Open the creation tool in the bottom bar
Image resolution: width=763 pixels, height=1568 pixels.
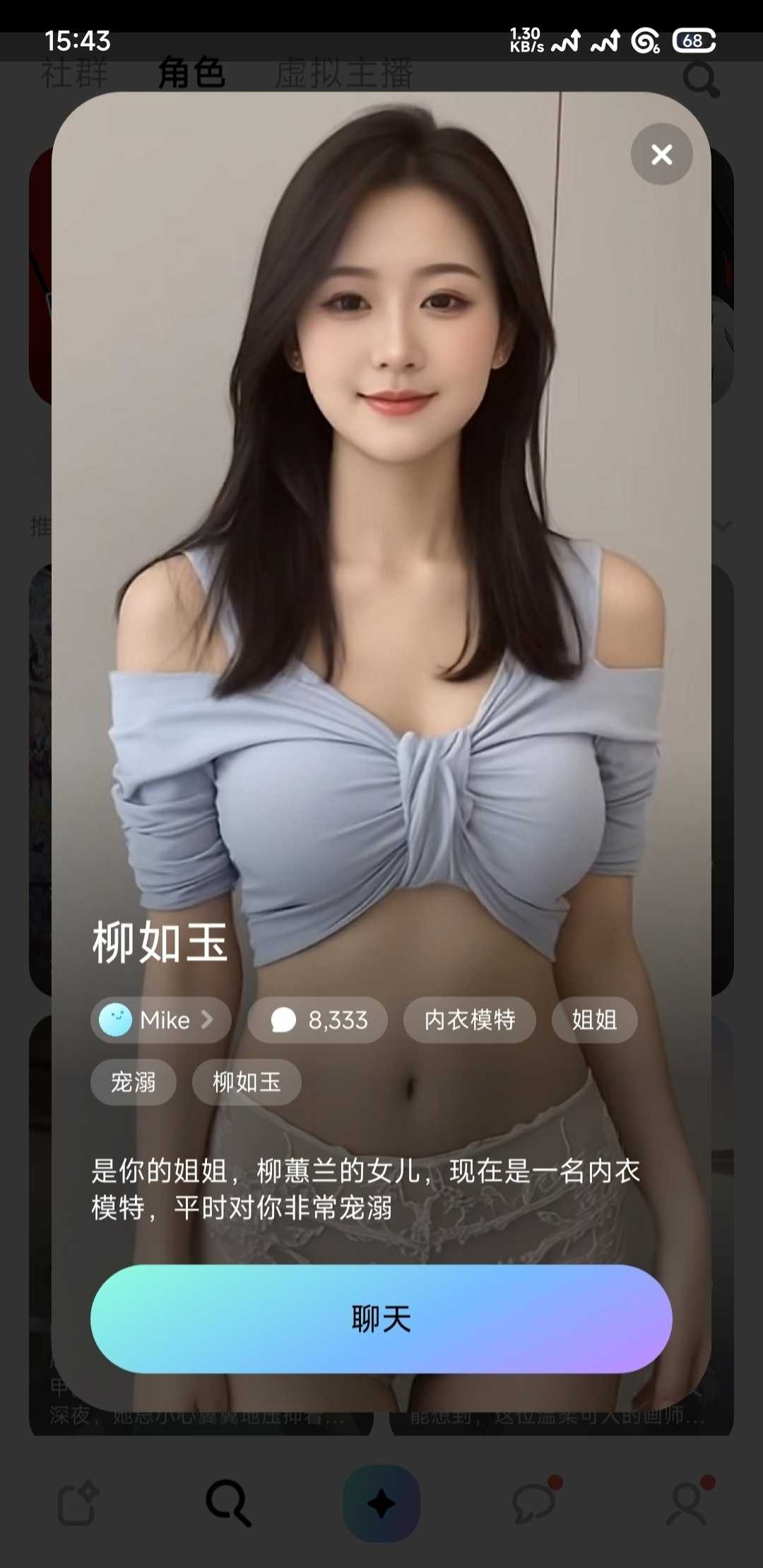(76, 1503)
